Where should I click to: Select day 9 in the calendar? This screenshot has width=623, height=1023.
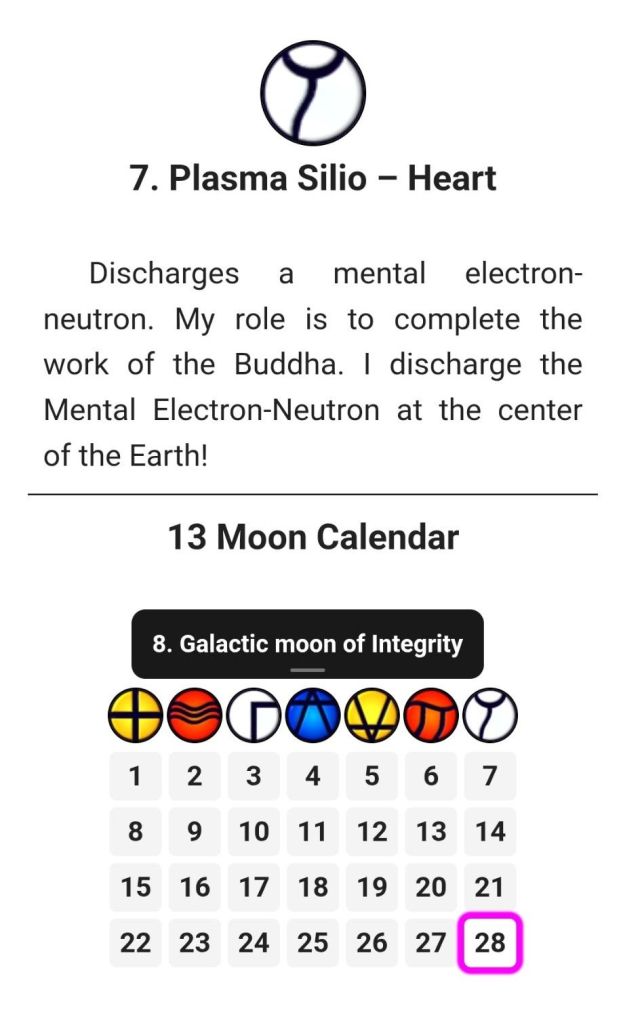pyautogui.click(x=195, y=831)
